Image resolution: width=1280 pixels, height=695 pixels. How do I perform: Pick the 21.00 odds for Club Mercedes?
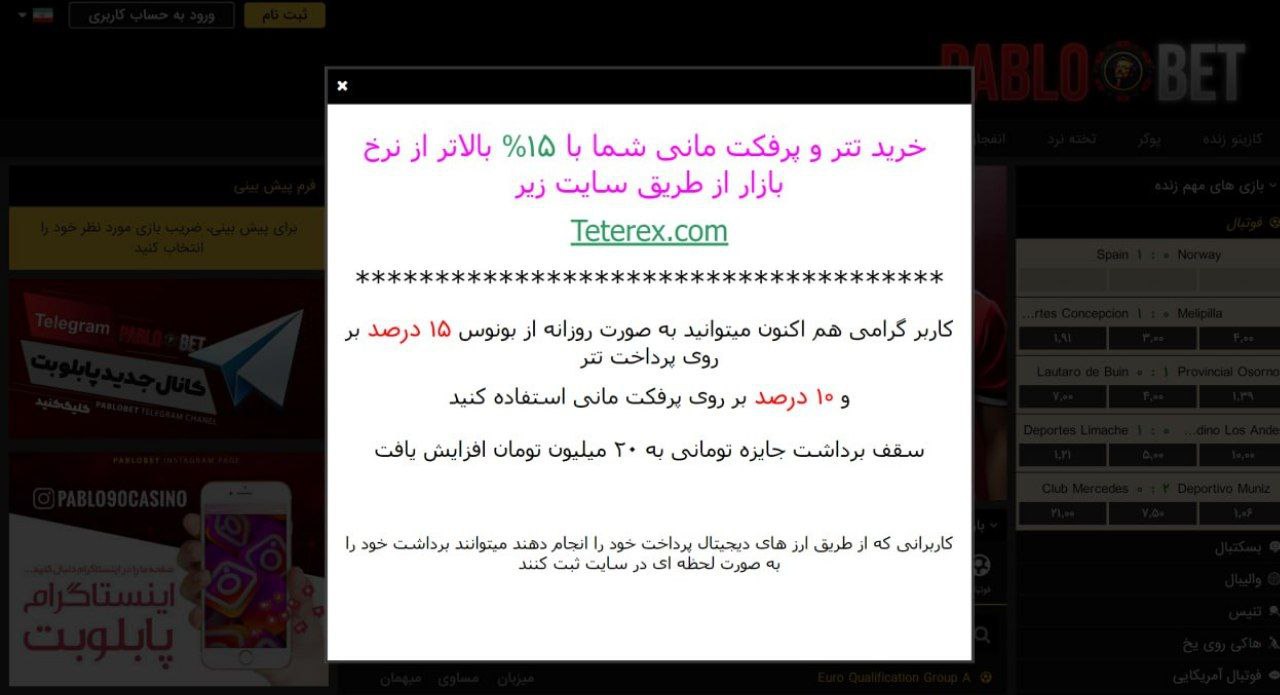[1062, 514]
